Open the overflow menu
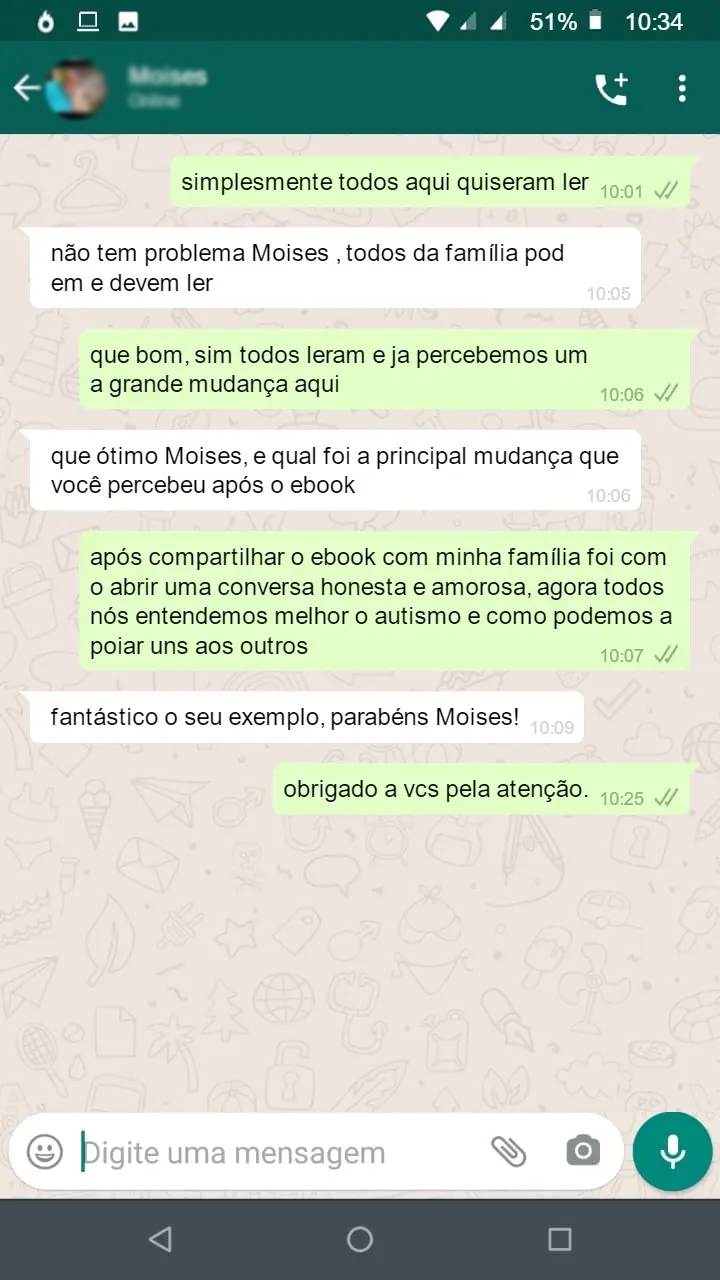This screenshot has width=720, height=1280. click(x=682, y=89)
